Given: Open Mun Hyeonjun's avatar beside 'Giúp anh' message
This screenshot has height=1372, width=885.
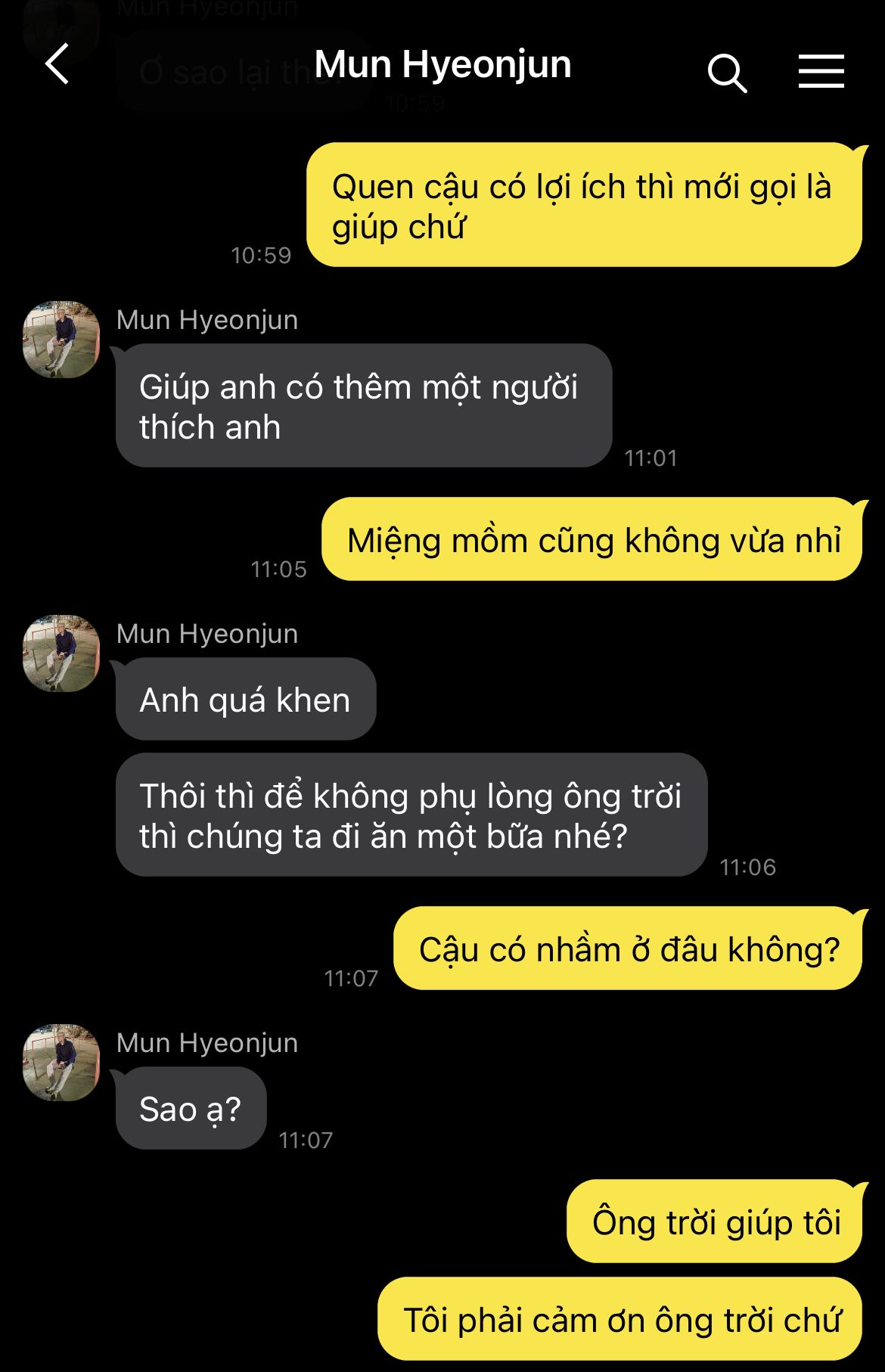Looking at the screenshot, I should 61,340.
